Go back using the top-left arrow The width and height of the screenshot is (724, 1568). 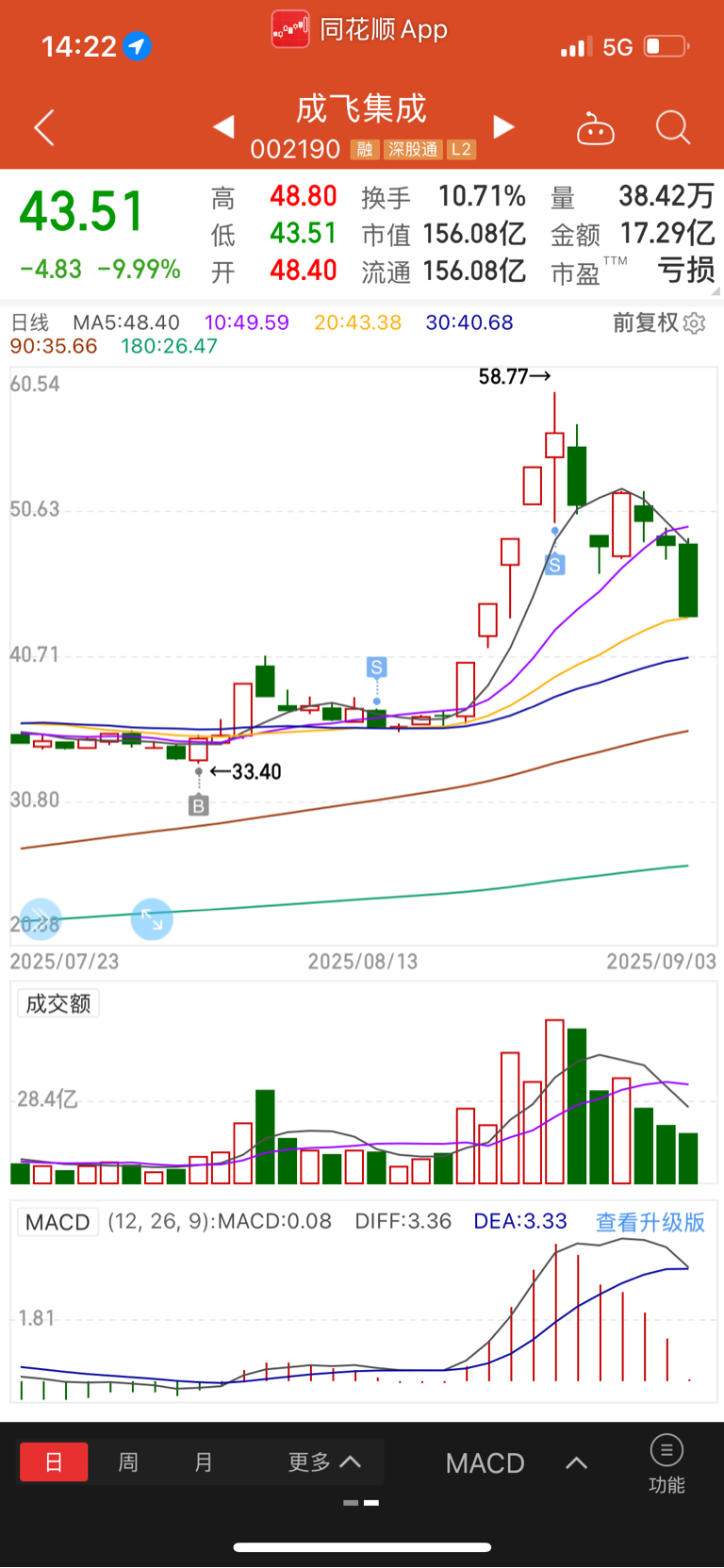(x=43, y=127)
